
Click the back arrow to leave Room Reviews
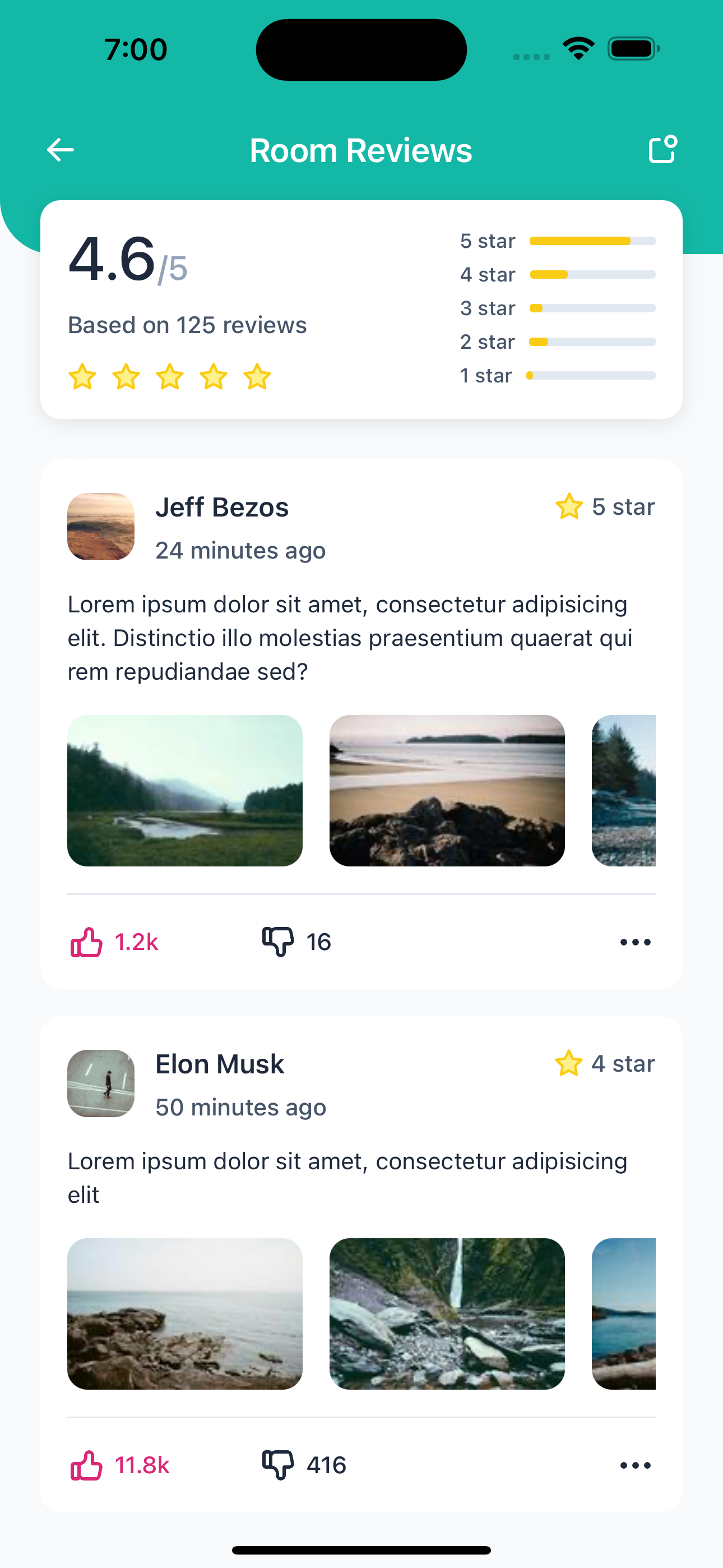click(x=59, y=150)
